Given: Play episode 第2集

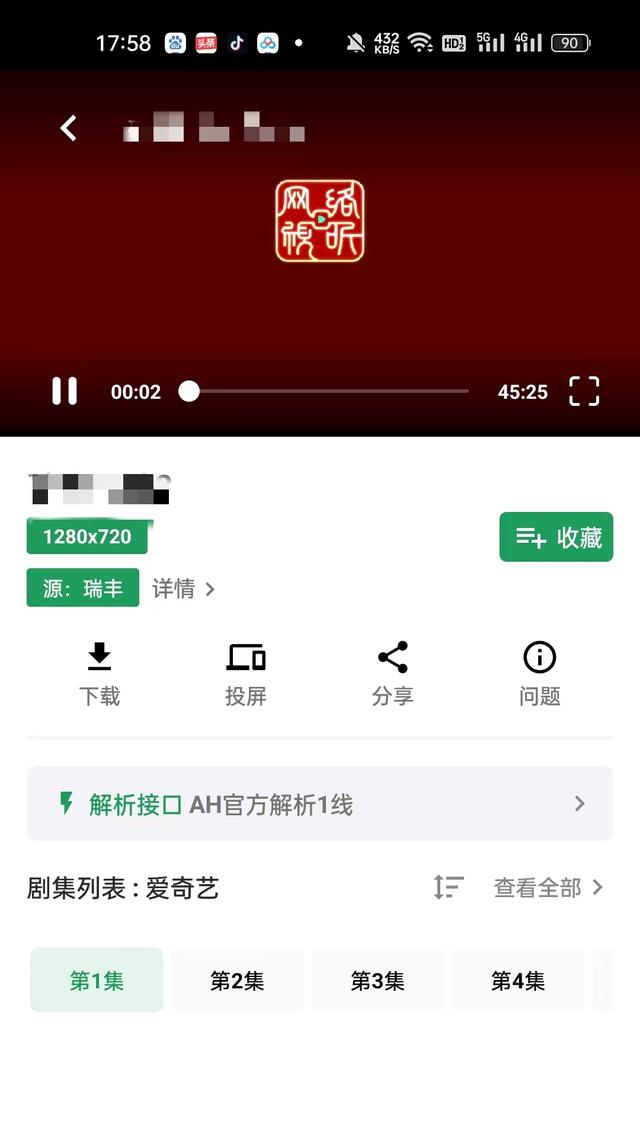Looking at the screenshot, I should point(237,980).
